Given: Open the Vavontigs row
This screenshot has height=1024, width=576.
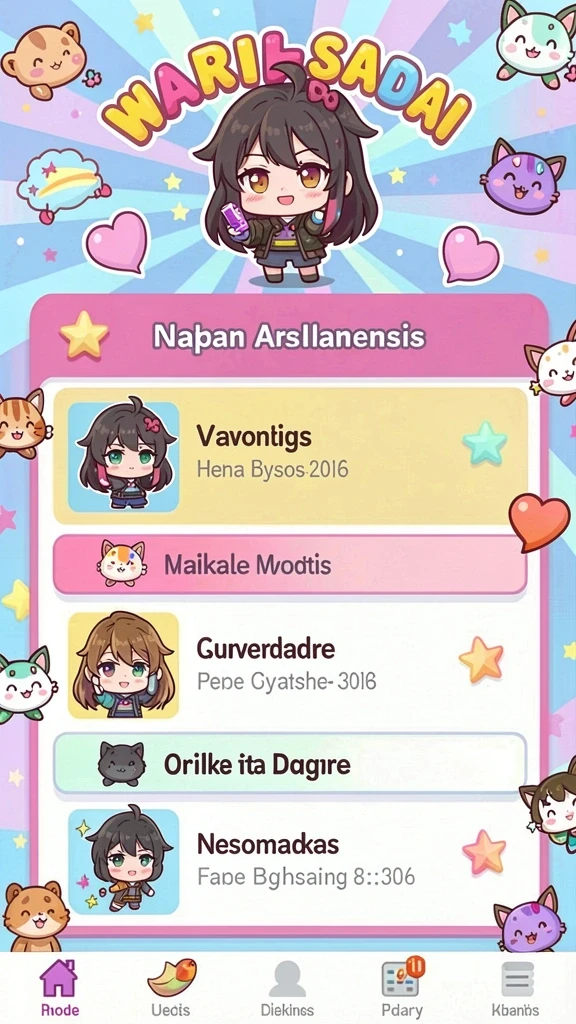Looking at the screenshot, I should [x=290, y=456].
